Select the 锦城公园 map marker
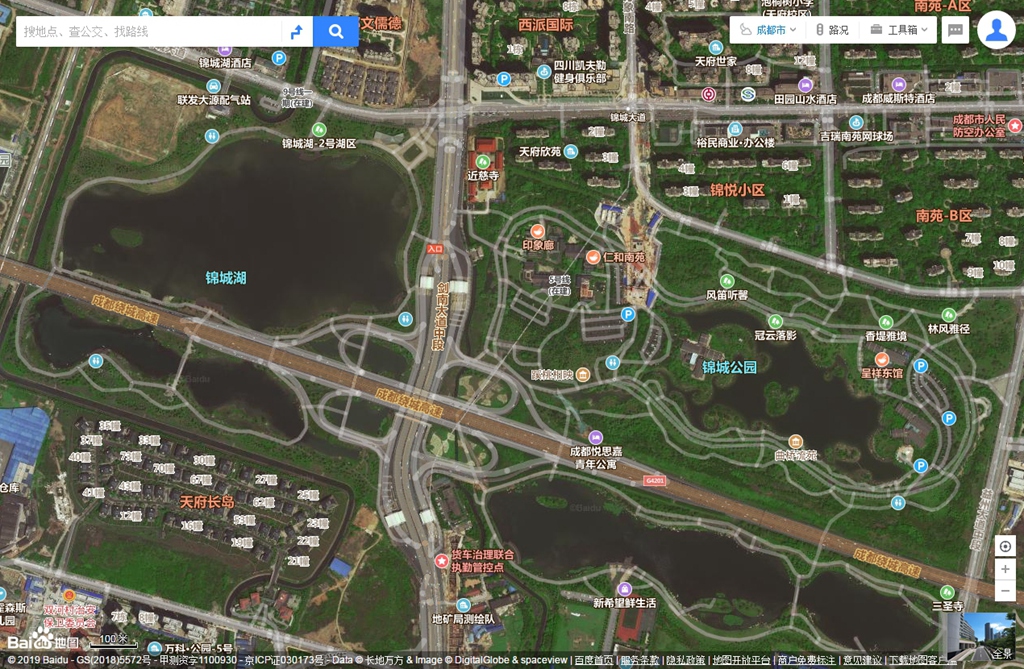The width and height of the screenshot is (1024, 669). pyautogui.click(x=729, y=368)
